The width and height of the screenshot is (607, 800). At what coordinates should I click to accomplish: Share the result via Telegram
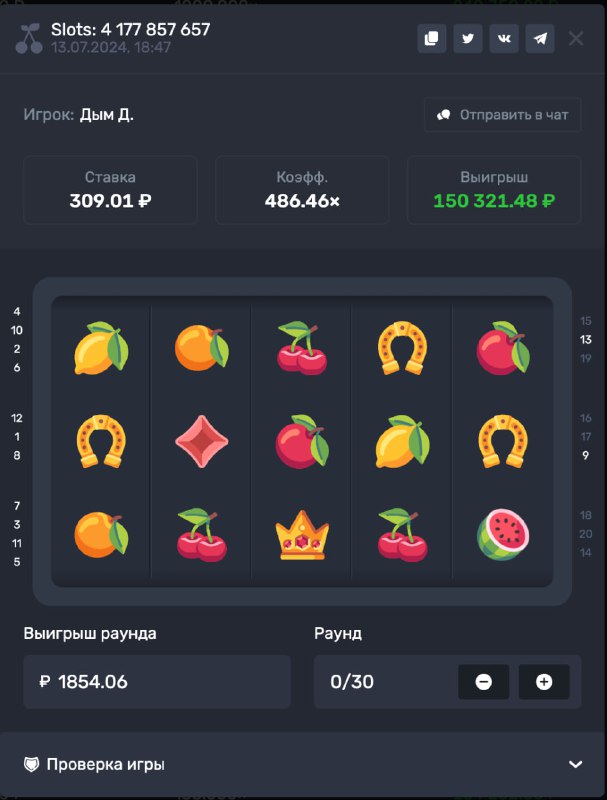click(x=540, y=39)
